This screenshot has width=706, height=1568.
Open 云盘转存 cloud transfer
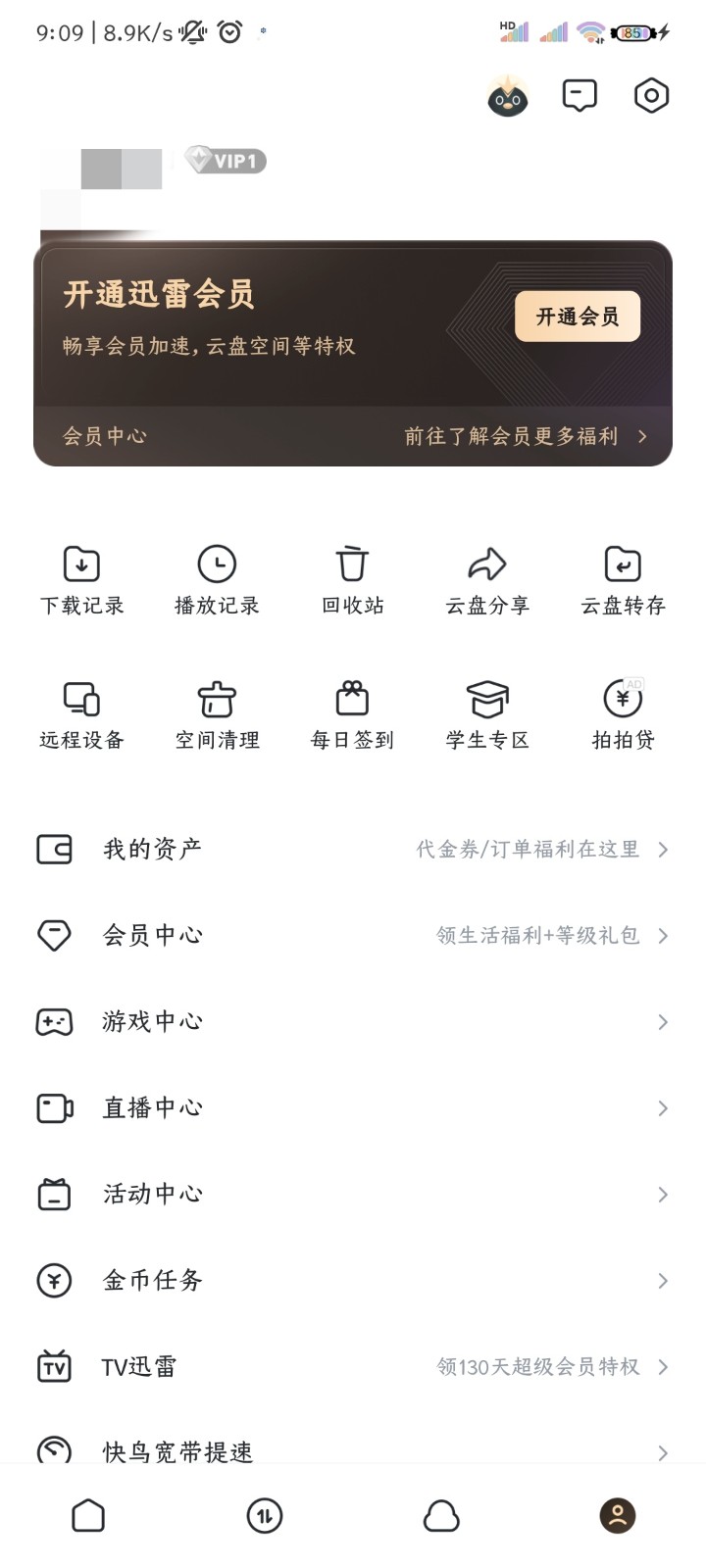(623, 578)
